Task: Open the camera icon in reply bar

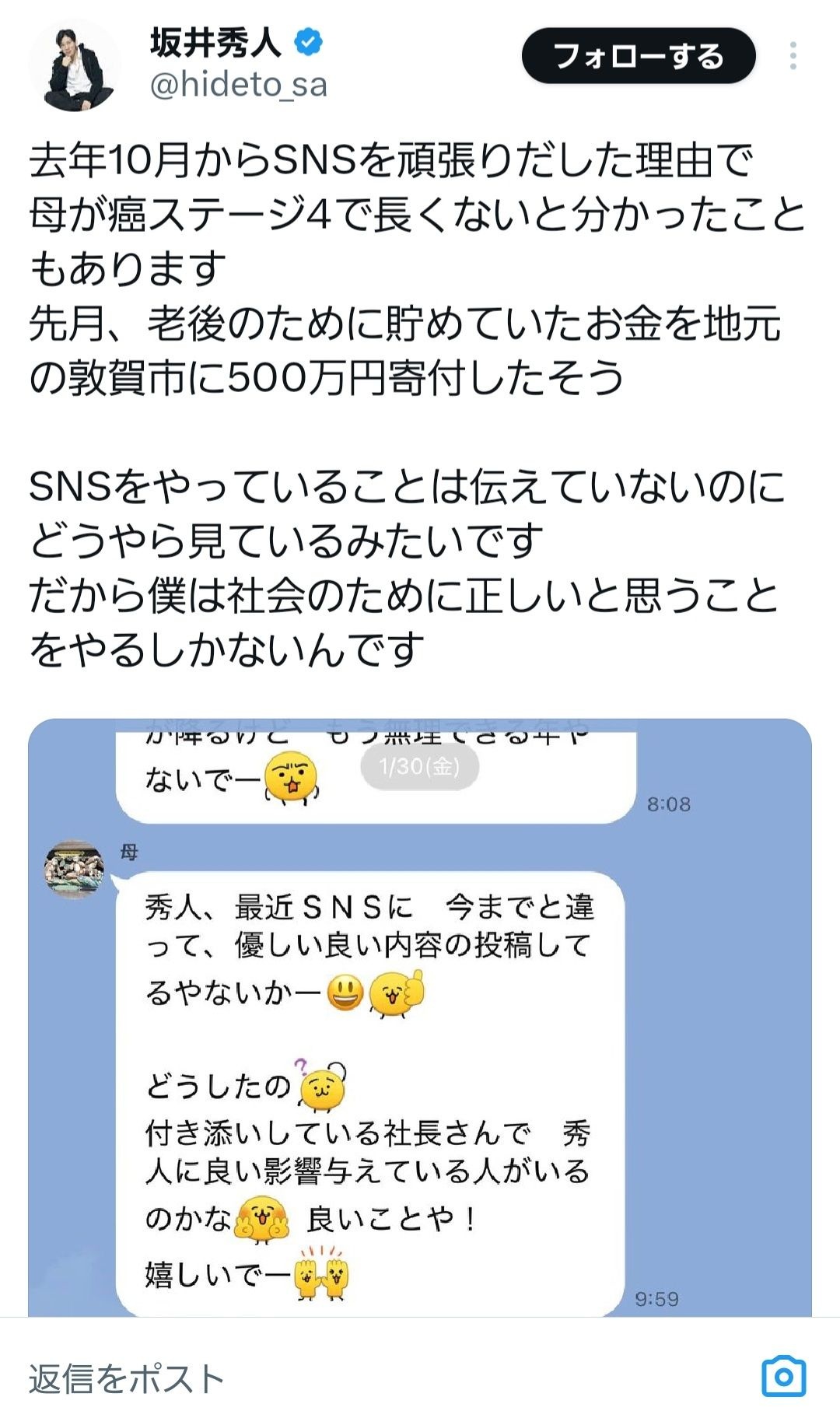Action: tap(783, 1377)
